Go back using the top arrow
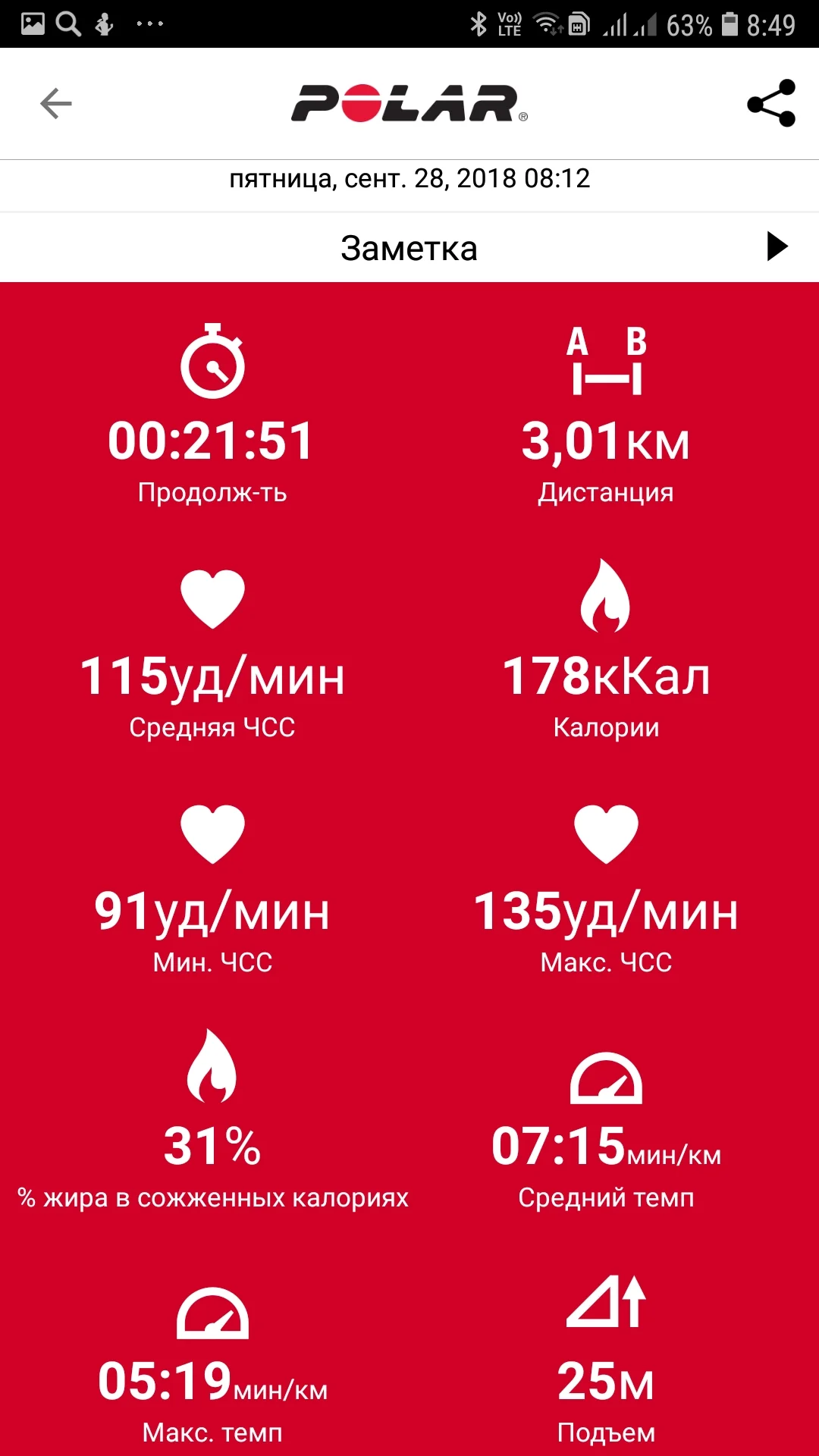Image resolution: width=819 pixels, height=1456 pixels. [x=56, y=103]
